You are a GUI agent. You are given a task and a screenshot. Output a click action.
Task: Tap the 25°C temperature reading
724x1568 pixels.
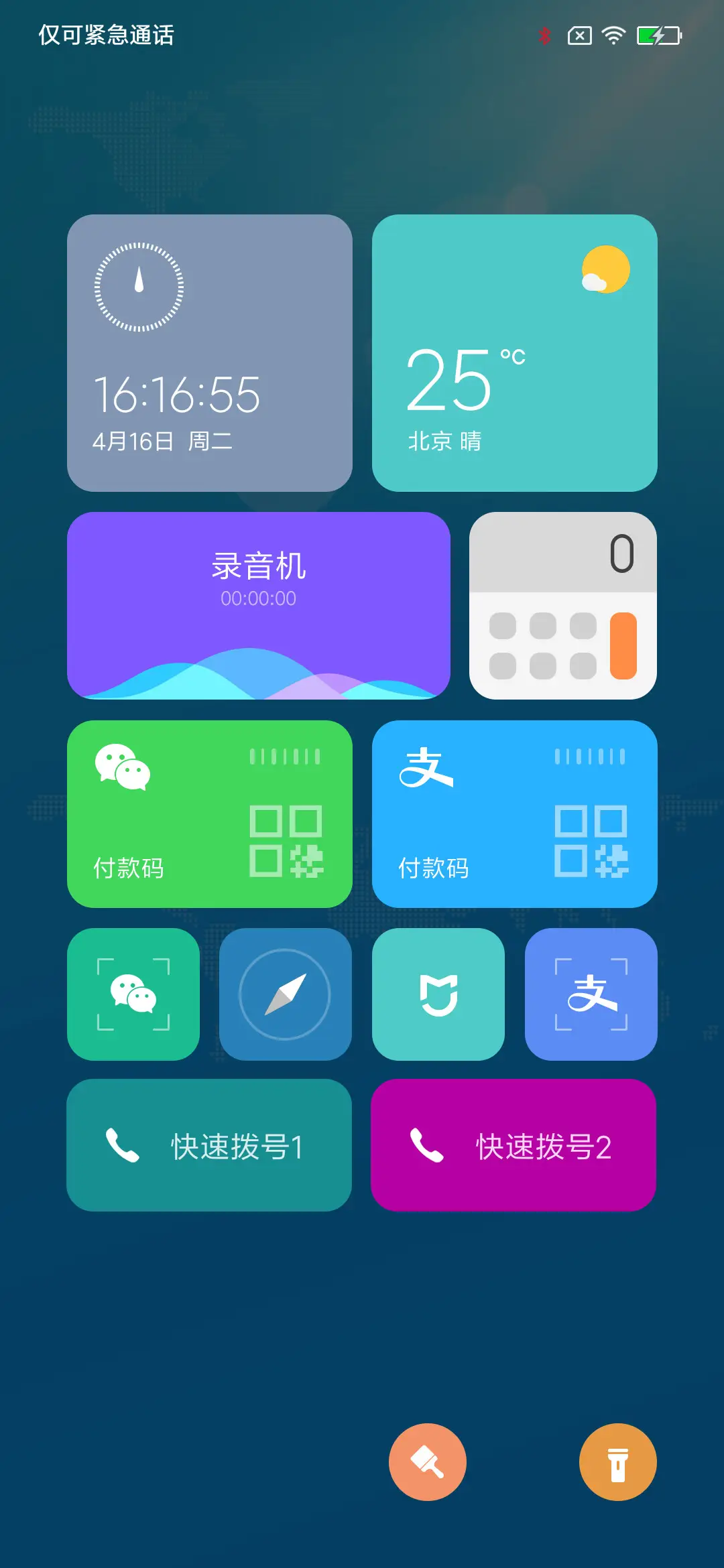pos(450,382)
